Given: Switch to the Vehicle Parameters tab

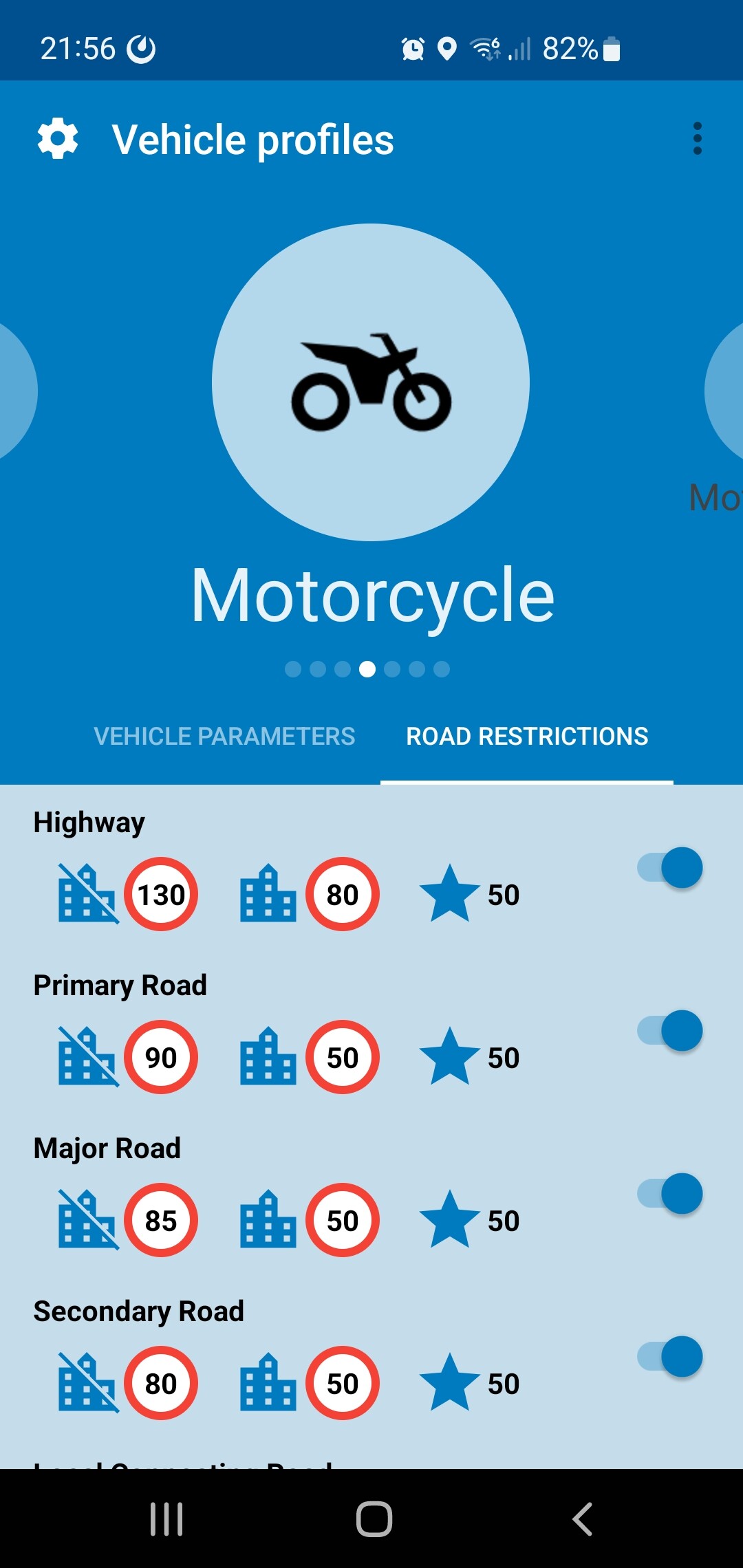Looking at the screenshot, I should (x=224, y=737).
